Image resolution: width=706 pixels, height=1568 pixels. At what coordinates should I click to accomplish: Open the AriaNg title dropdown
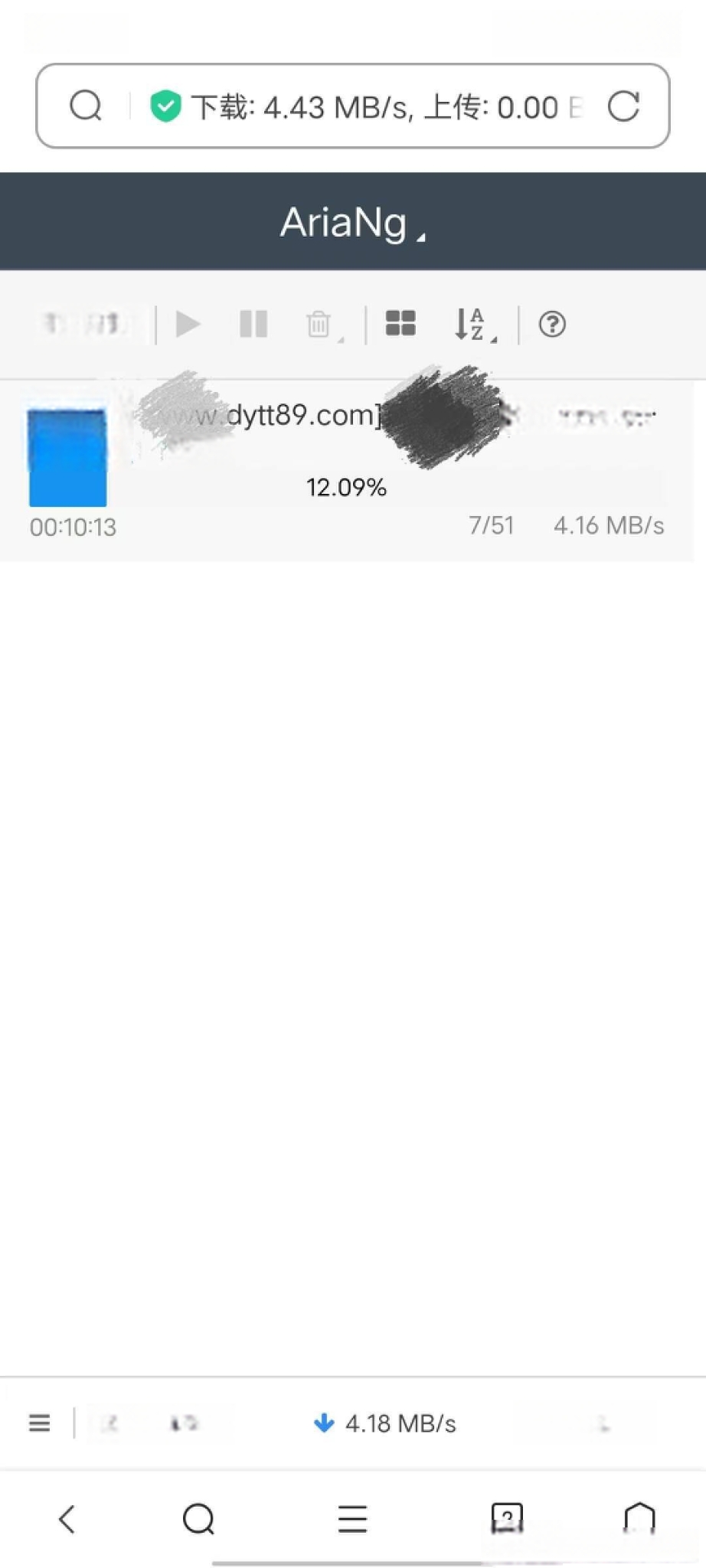352,222
